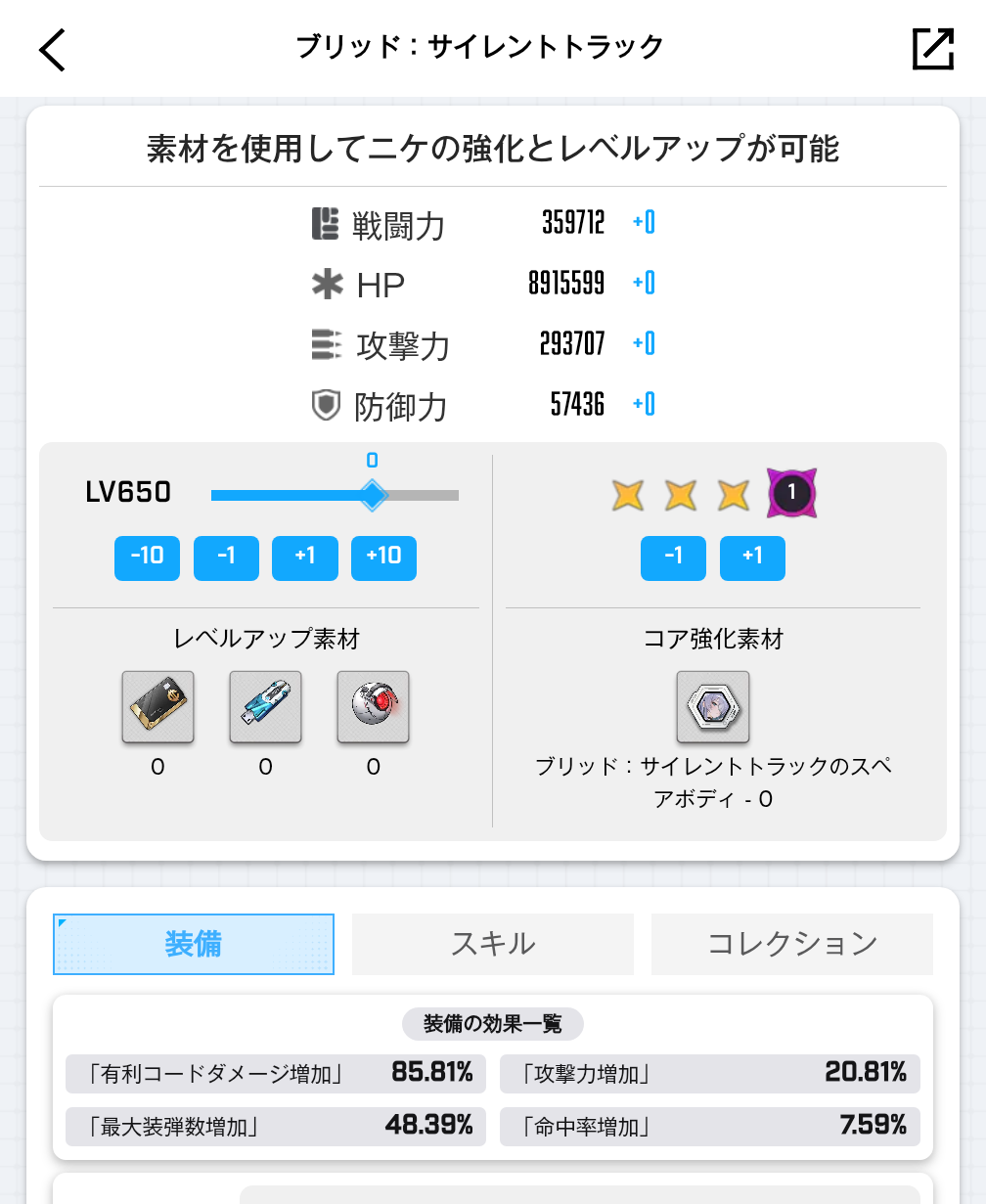
Task: Select the 装備 tab
Action: (194, 944)
